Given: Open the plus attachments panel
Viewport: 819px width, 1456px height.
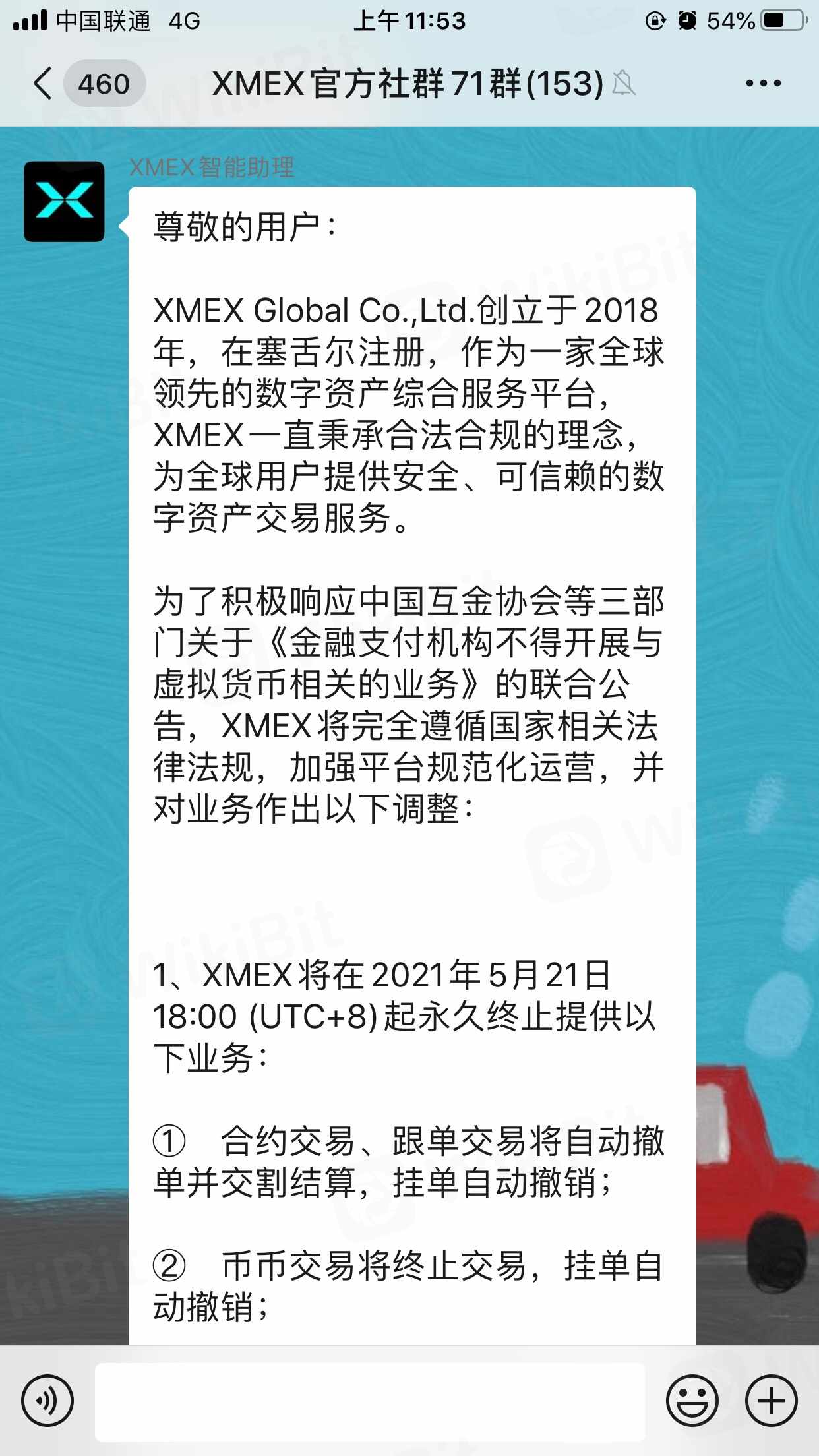Looking at the screenshot, I should (771, 1401).
